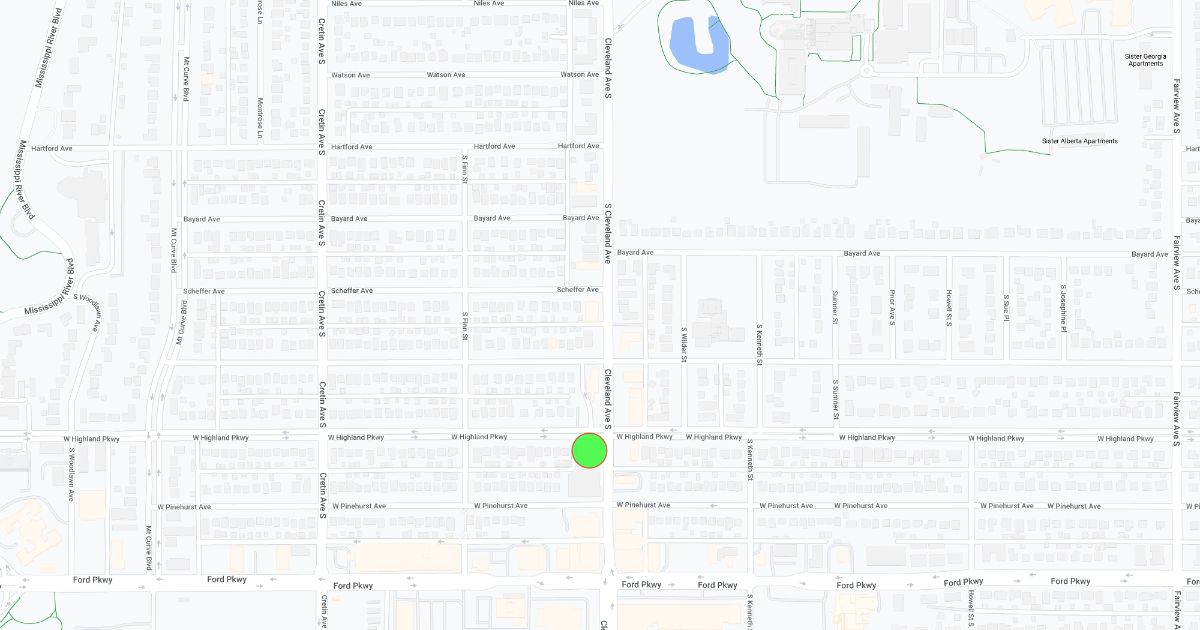Tap the green location marker on the map
Image resolution: width=1200 pixels, height=630 pixels.
590,450
